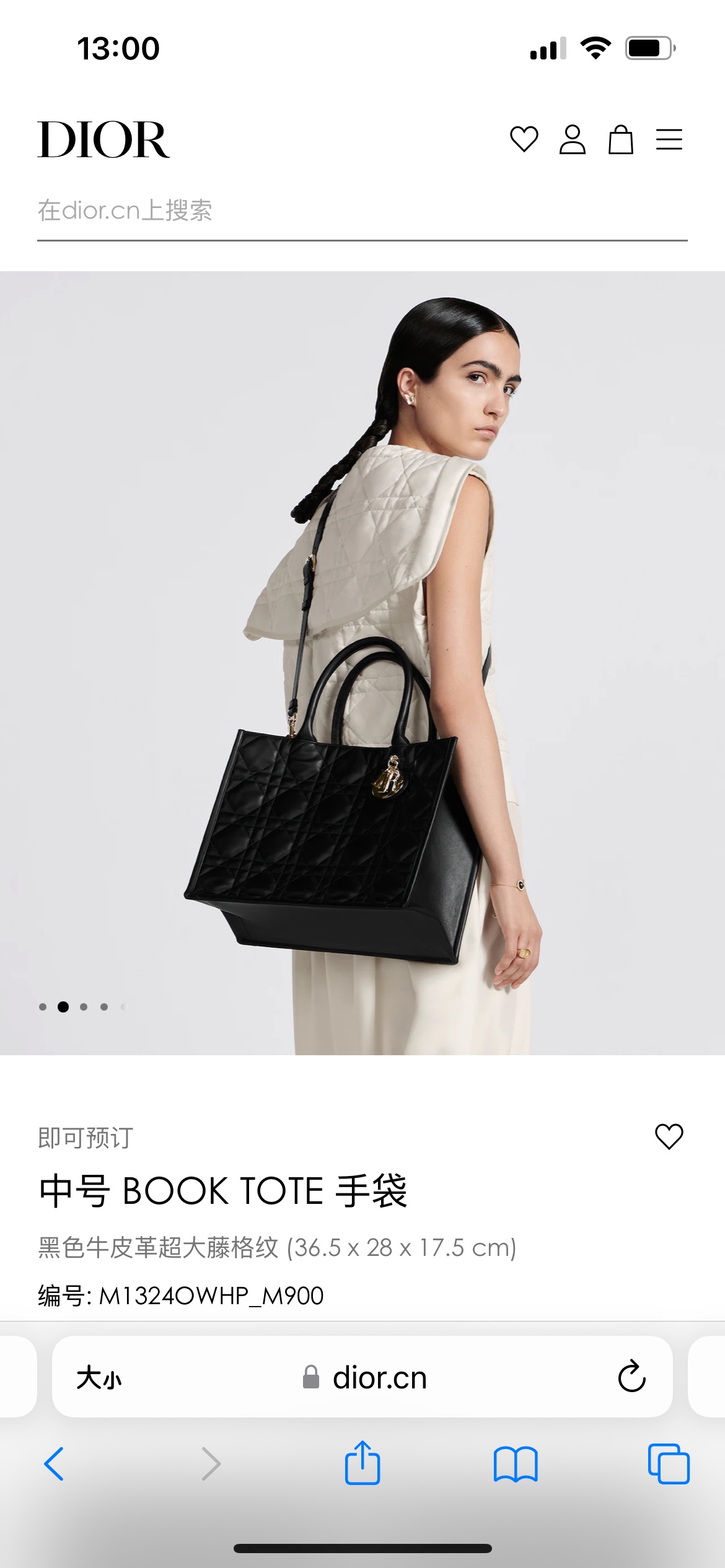725x1568 pixels.
Task: Show all open Safari tabs
Action: click(668, 1464)
